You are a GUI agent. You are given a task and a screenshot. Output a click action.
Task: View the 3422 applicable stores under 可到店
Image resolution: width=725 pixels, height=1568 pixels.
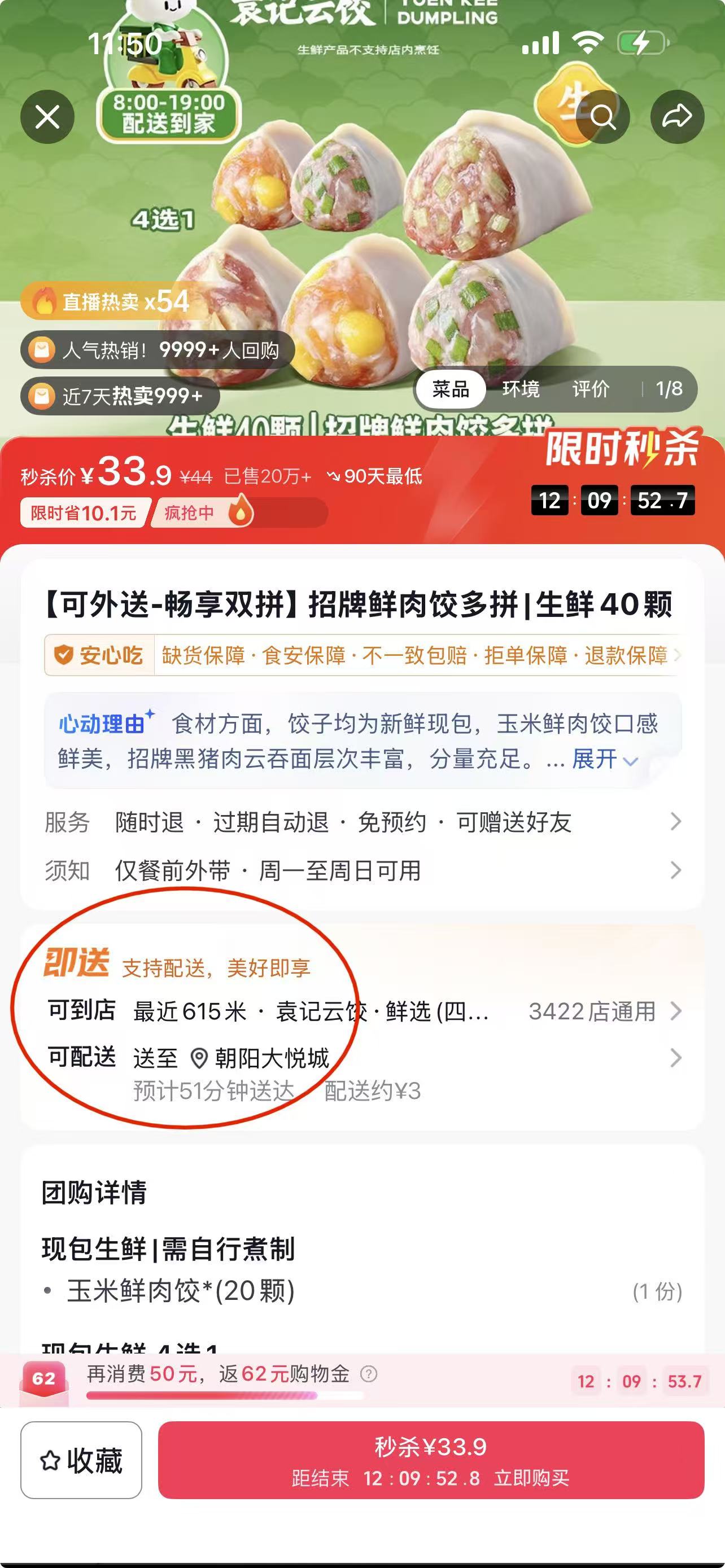pyautogui.click(x=602, y=1011)
